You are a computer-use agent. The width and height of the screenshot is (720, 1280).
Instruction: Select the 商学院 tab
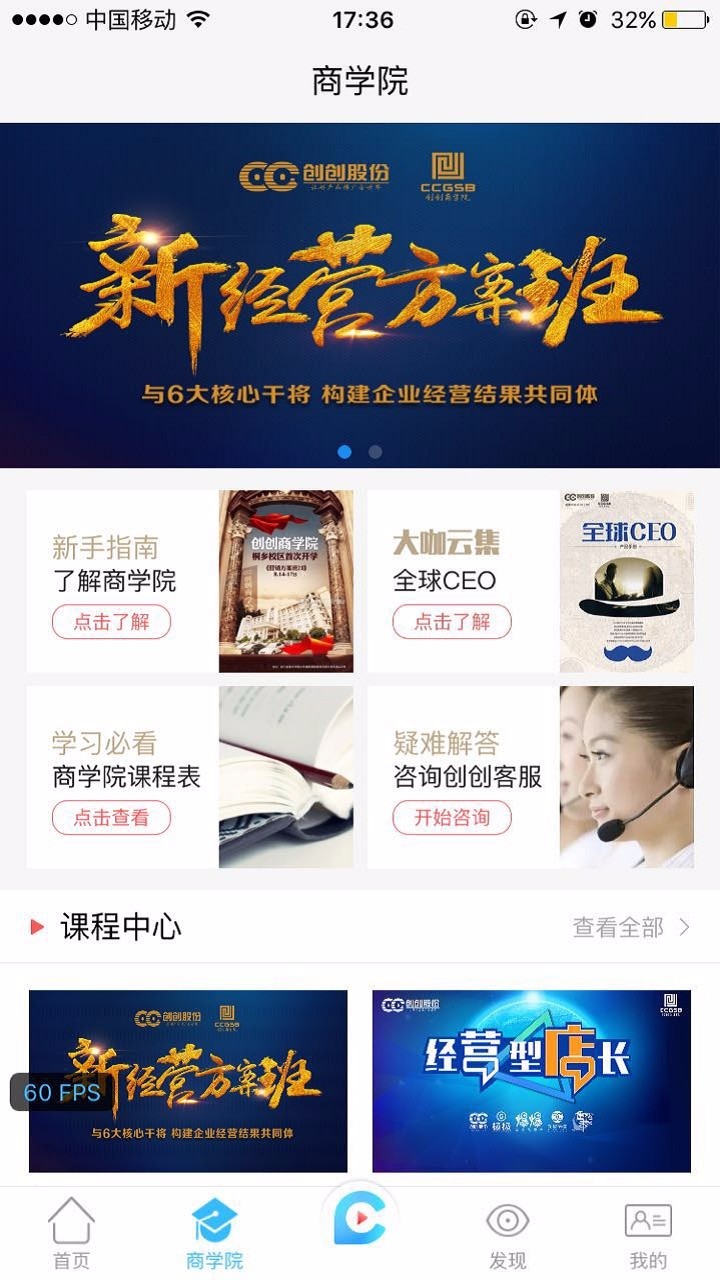coord(215,1235)
